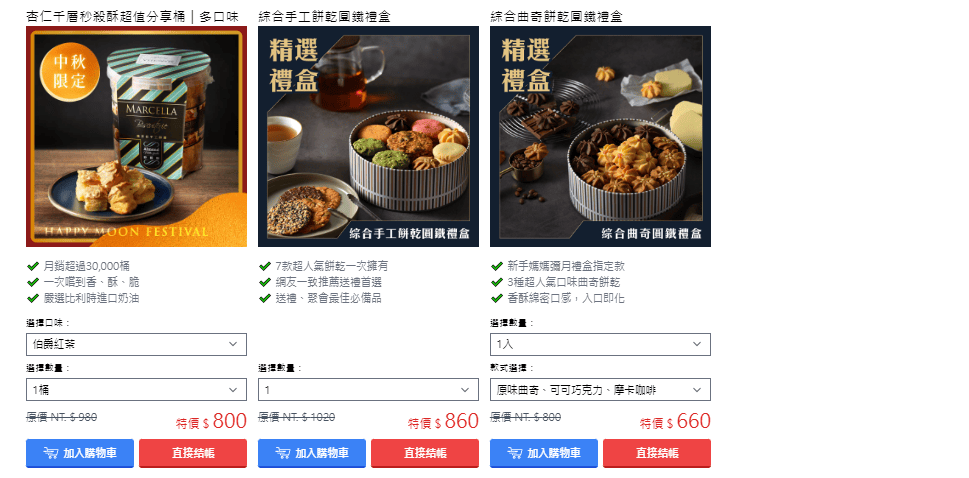Checkout directly for 綜合手工餅乾圓鐵禮盒
The width and height of the screenshot is (969, 478).
click(x=424, y=453)
